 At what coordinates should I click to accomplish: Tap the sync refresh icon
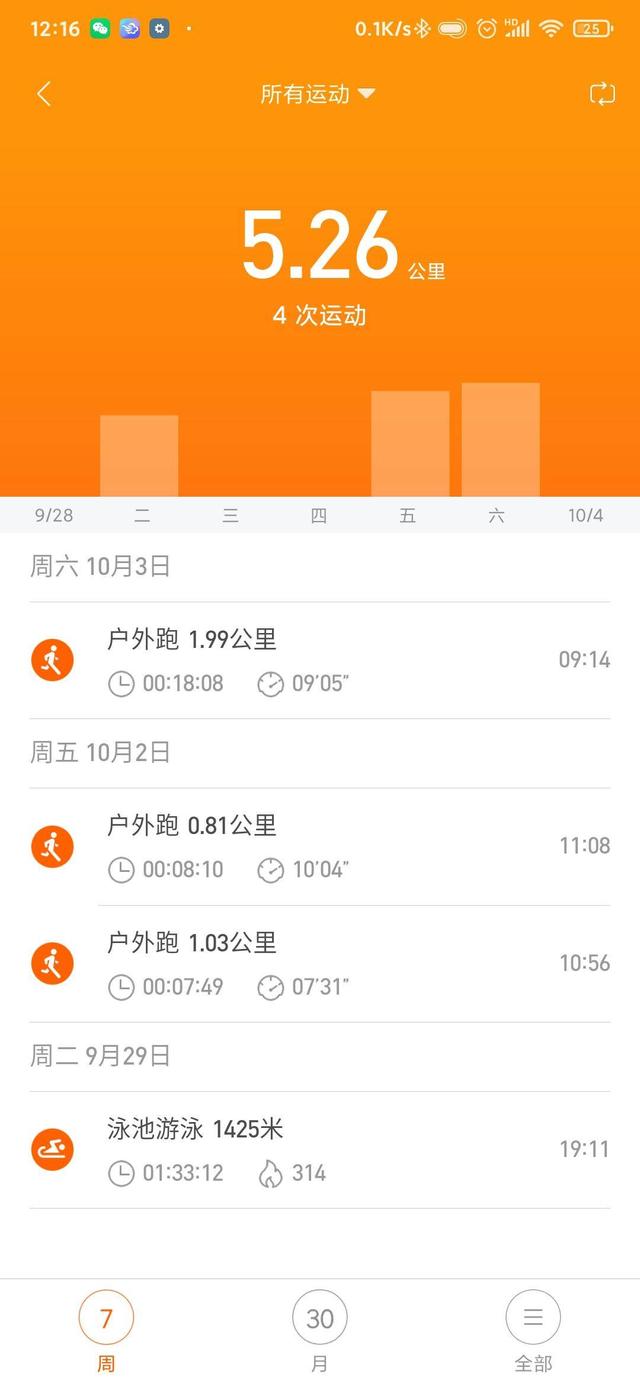click(602, 94)
